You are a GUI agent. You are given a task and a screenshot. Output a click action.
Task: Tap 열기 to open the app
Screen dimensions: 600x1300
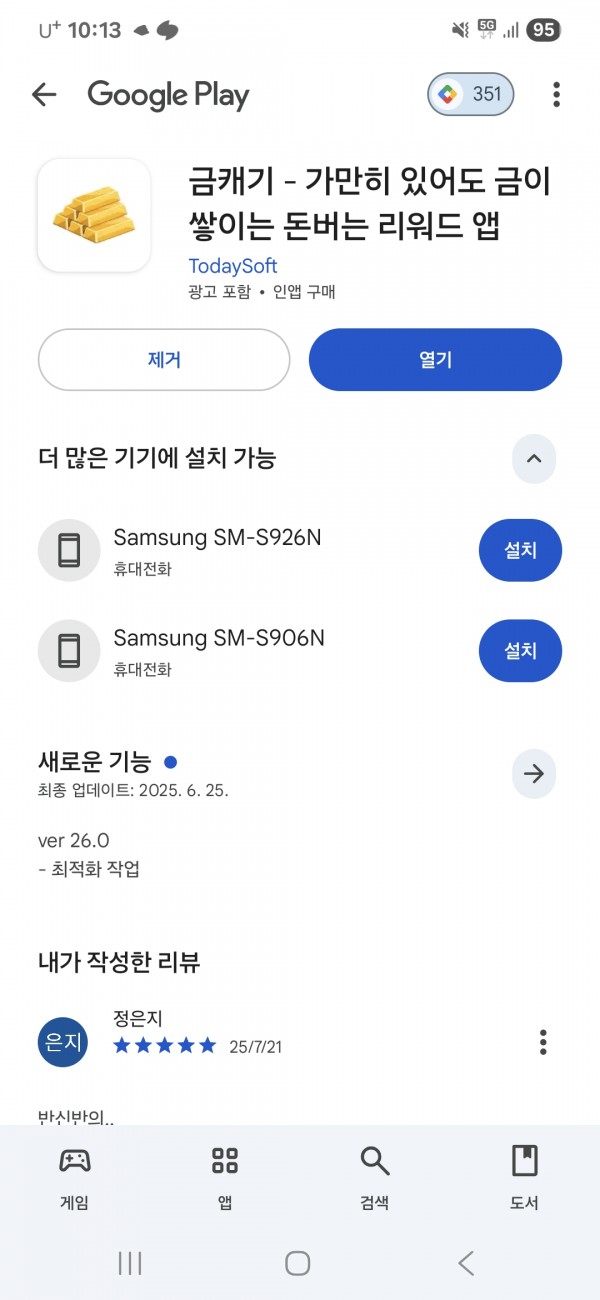pos(435,360)
